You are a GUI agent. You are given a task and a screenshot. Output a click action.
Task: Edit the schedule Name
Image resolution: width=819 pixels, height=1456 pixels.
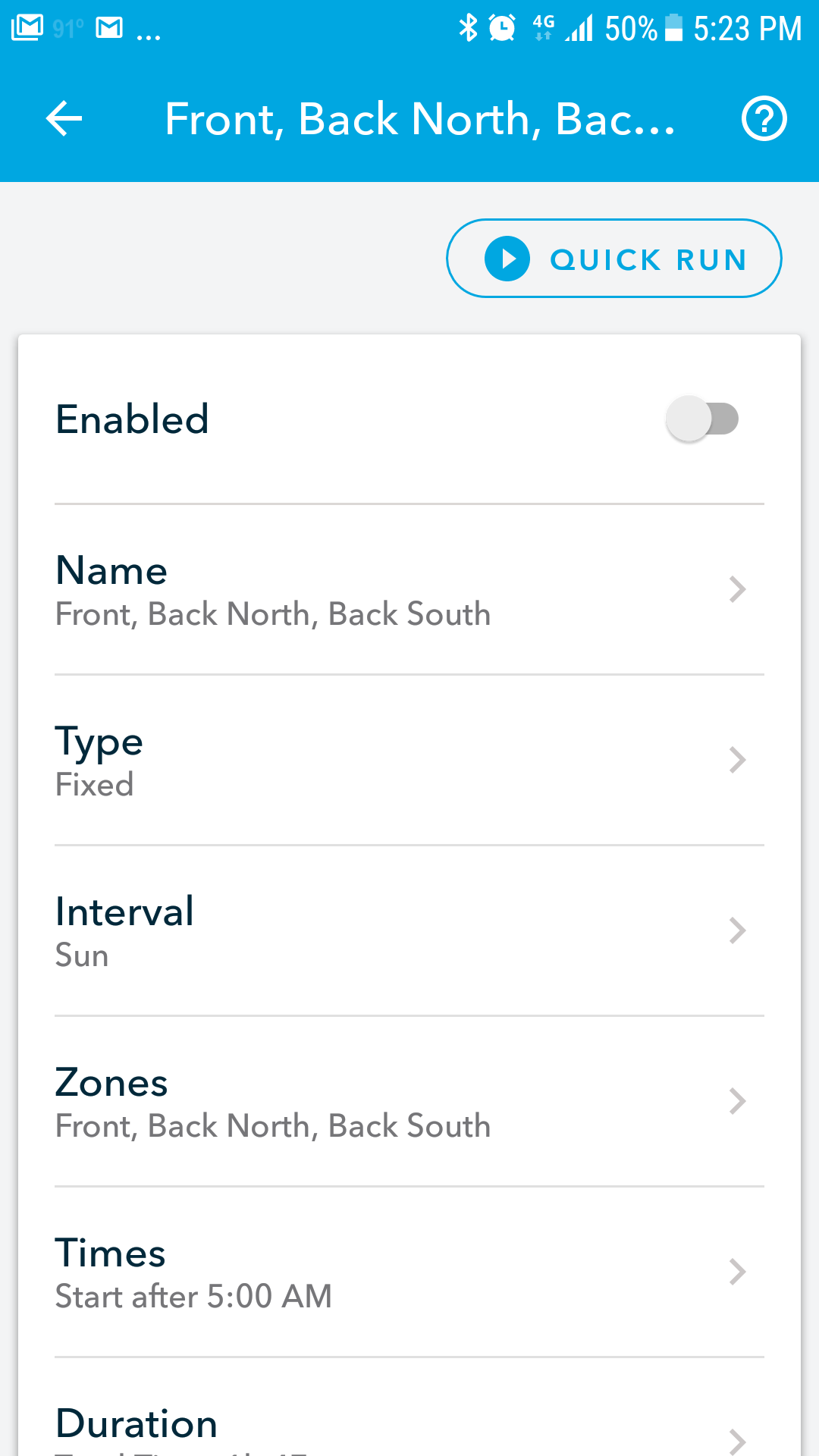pos(409,590)
